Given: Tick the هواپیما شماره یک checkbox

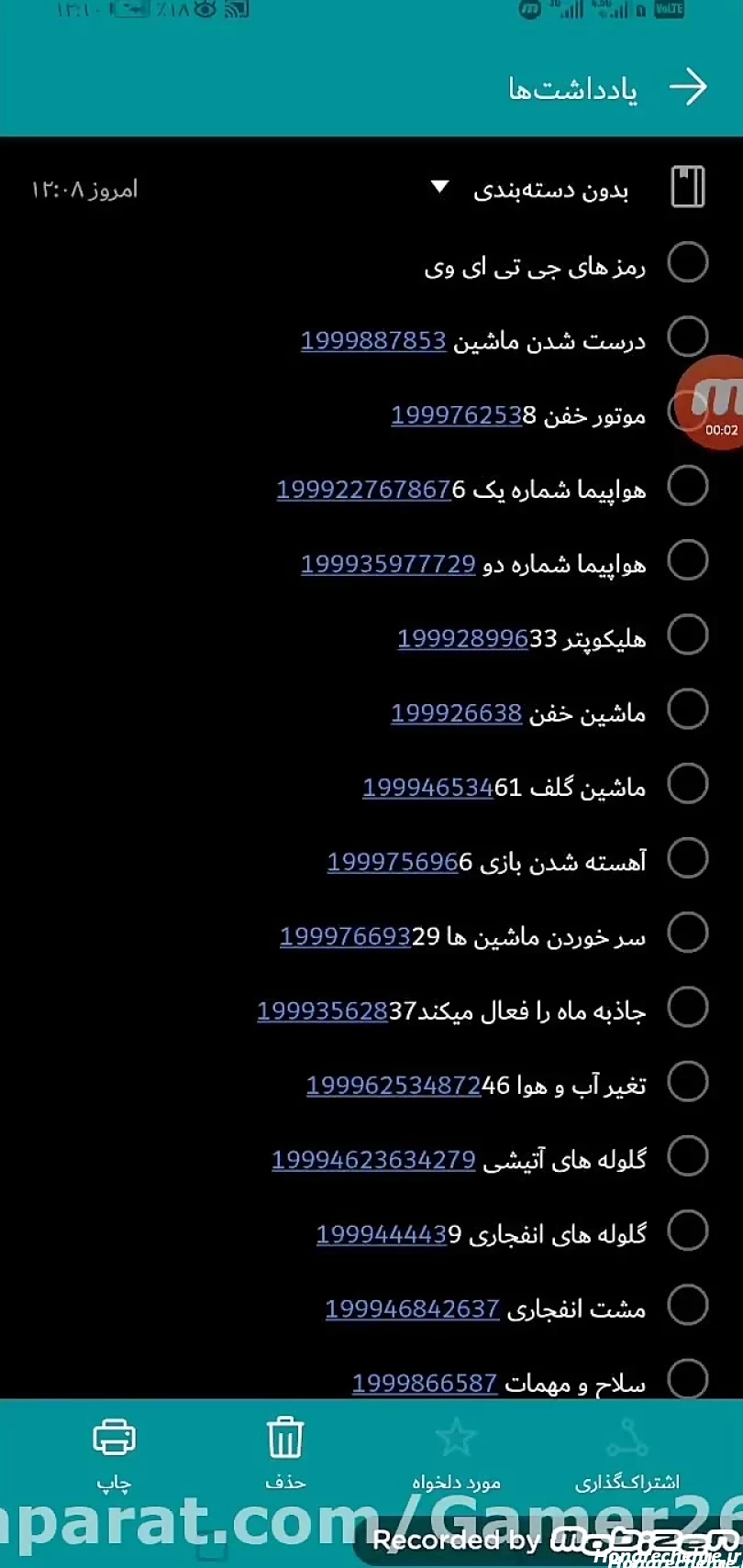Looking at the screenshot, I should pos(688,486).
